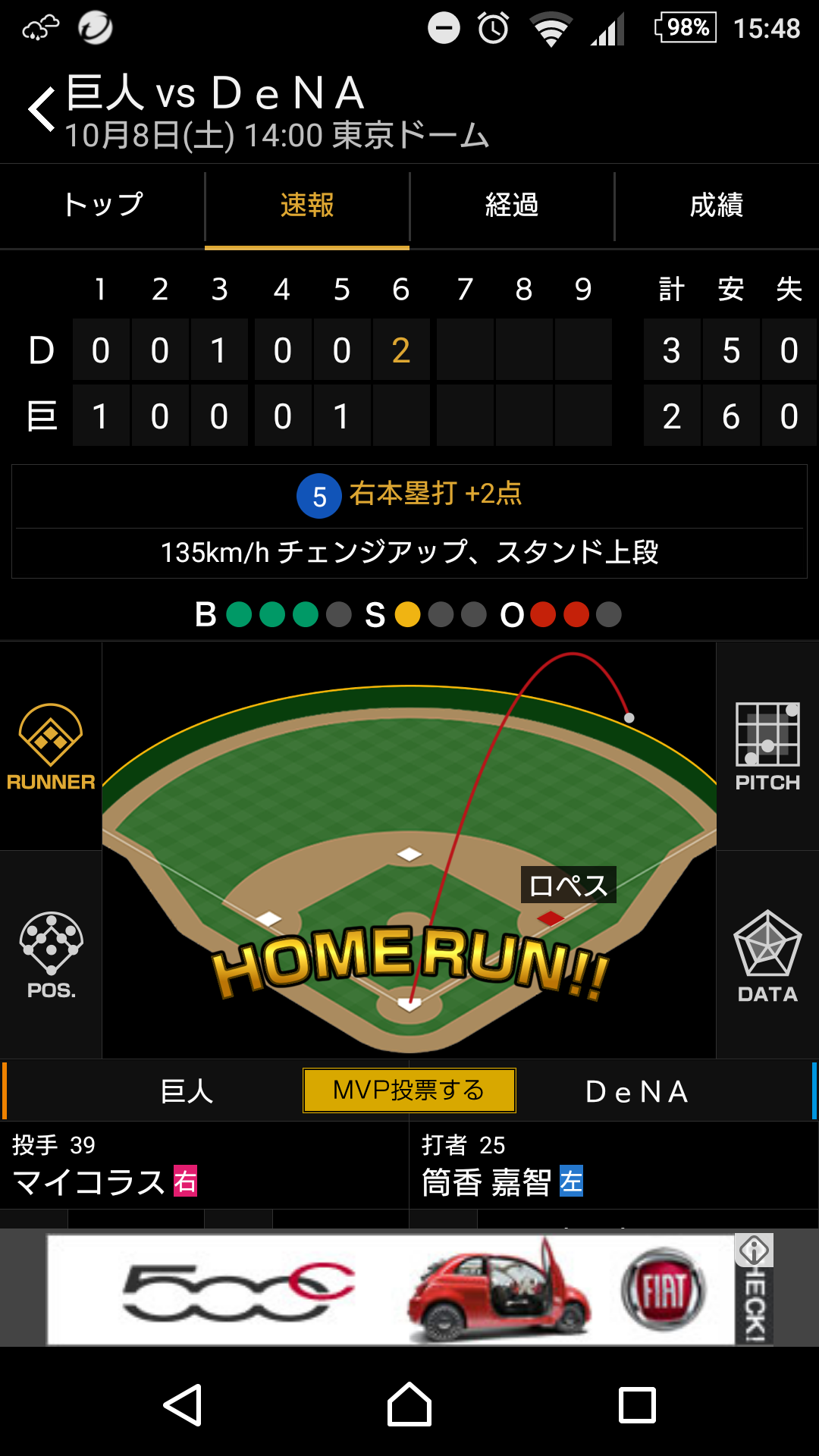Select the 速報 tab
Screen dimensions: 819x1456
tap(307, 205)
